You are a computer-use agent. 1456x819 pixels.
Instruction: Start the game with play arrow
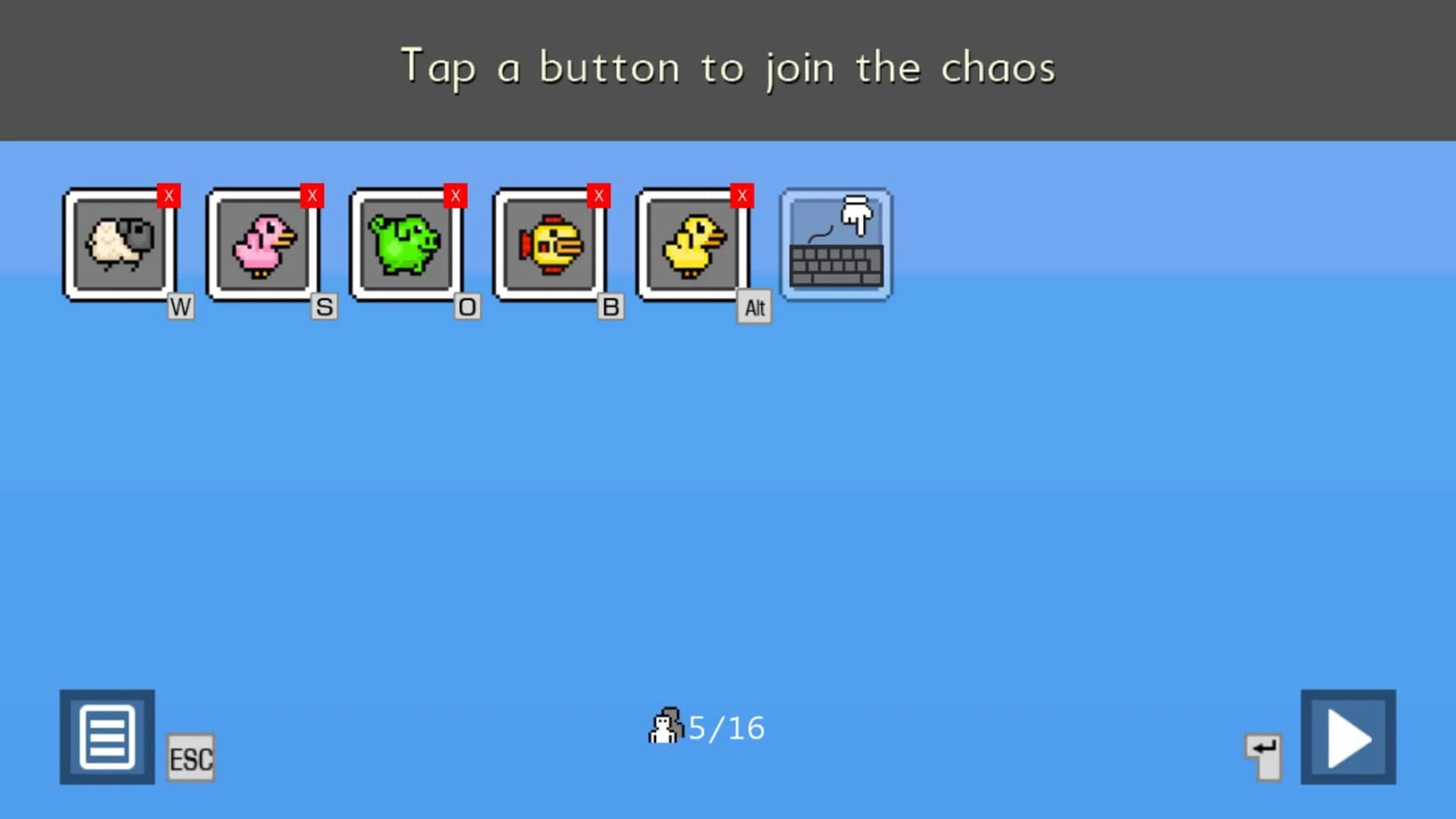1348,736
